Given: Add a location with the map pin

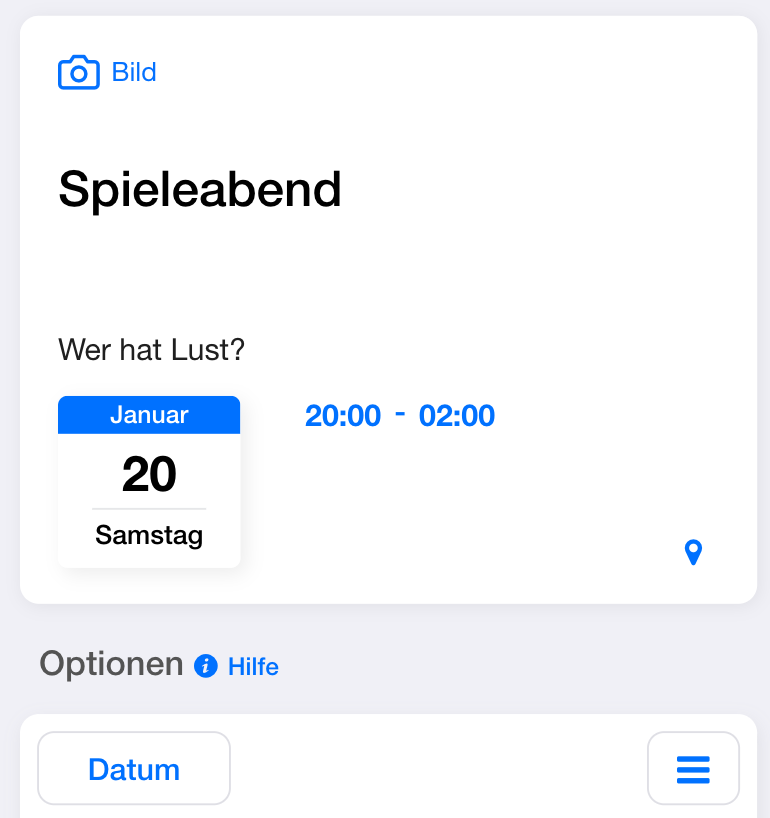Looking at the screenshot, I should pos(693,552).
